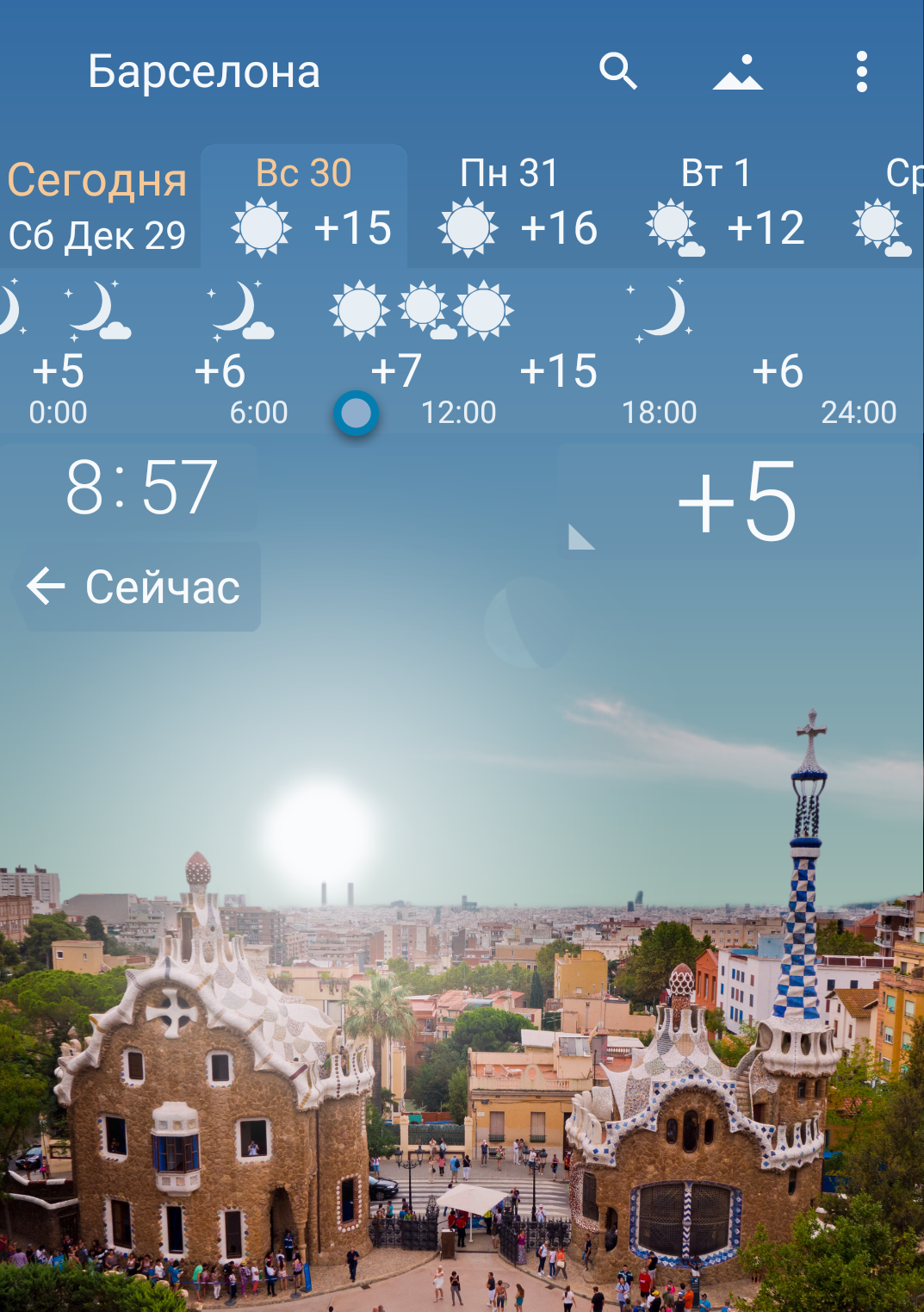
Task: Switch to Вс 30 forecast
Action: [304, 207]
